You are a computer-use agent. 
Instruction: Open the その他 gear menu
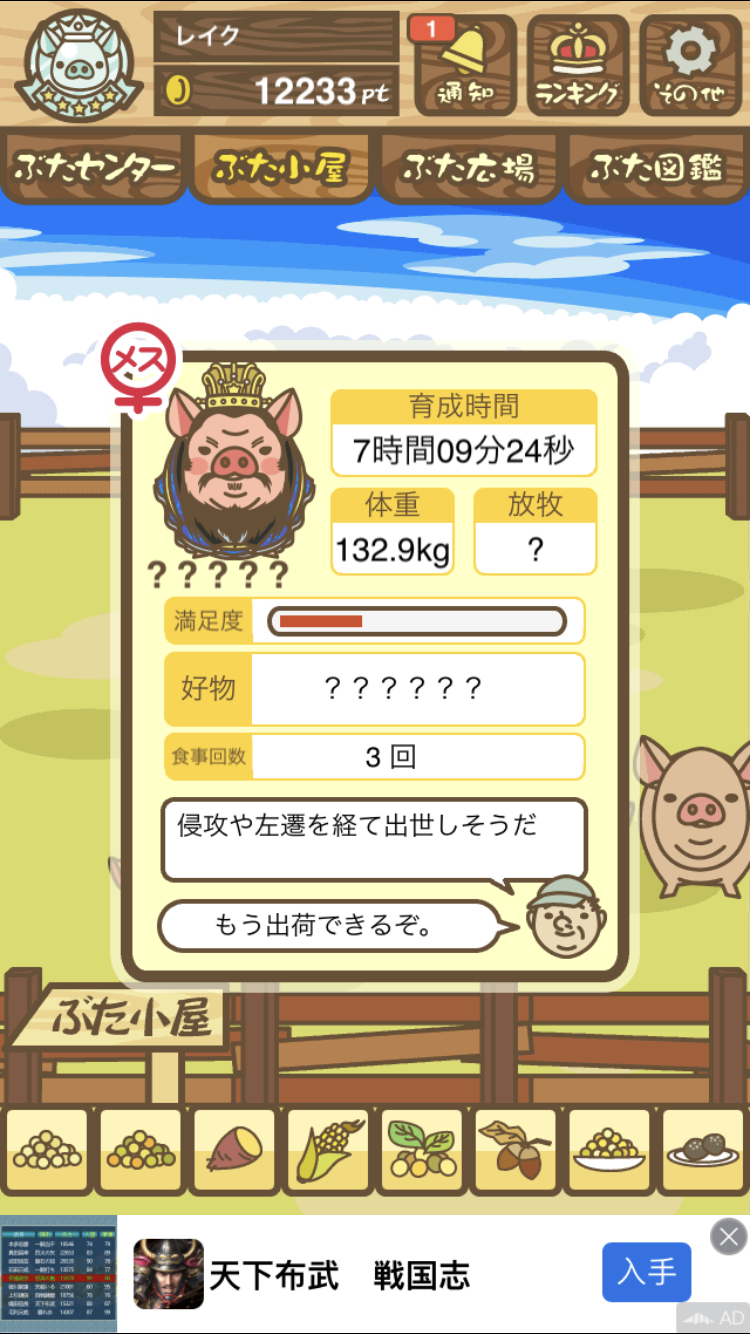point(691,64)
